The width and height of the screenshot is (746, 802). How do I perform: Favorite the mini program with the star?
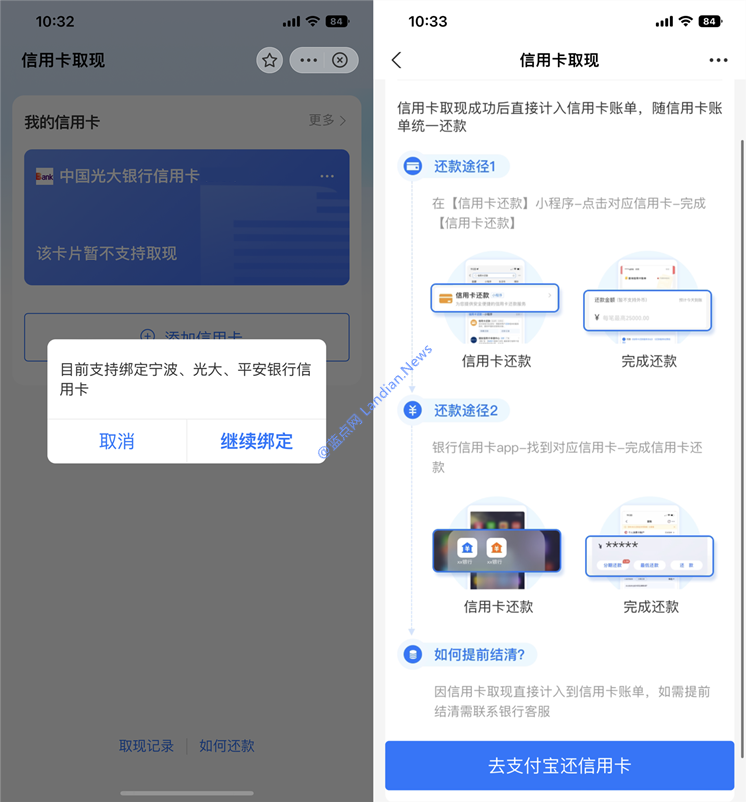click(269, 60)
